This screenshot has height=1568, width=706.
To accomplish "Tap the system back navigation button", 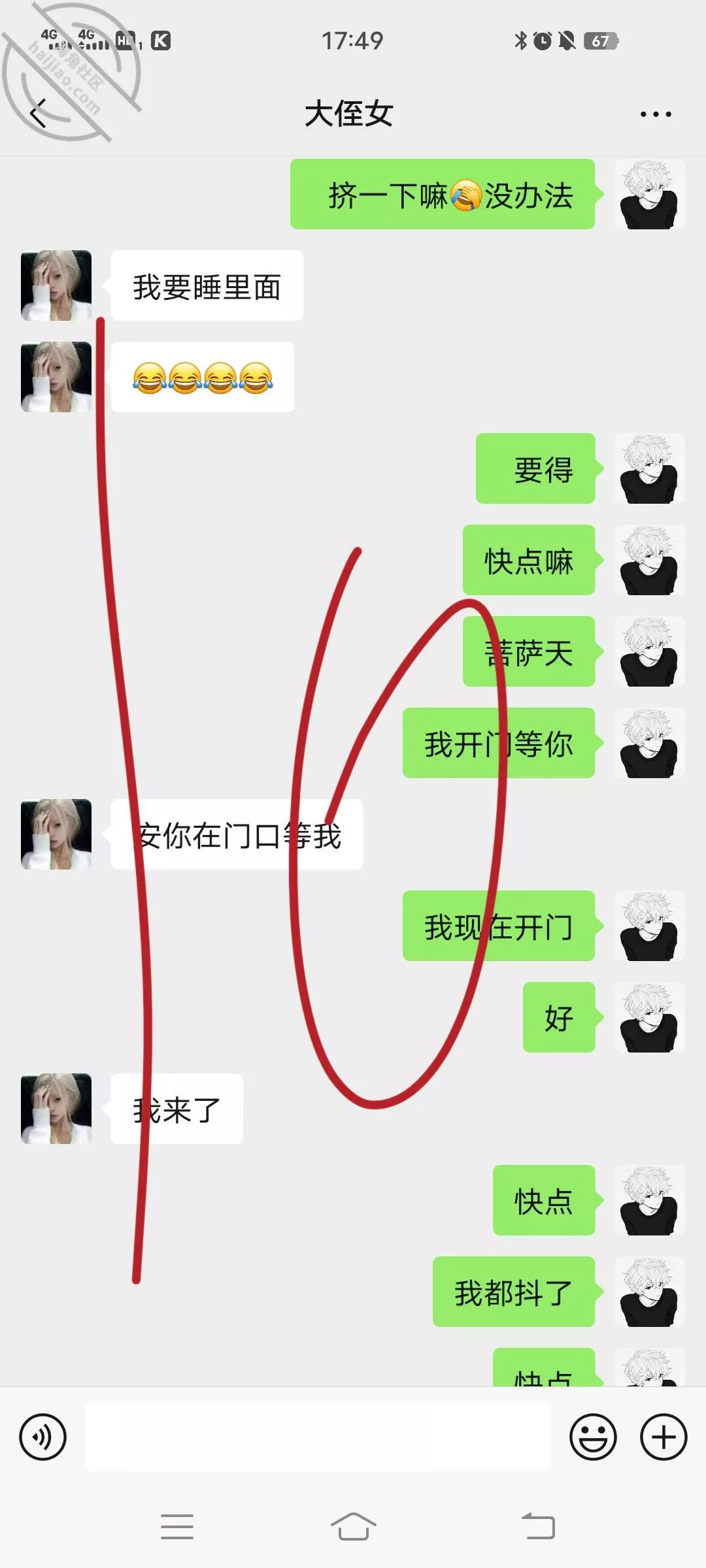I will pos(538,1527).
